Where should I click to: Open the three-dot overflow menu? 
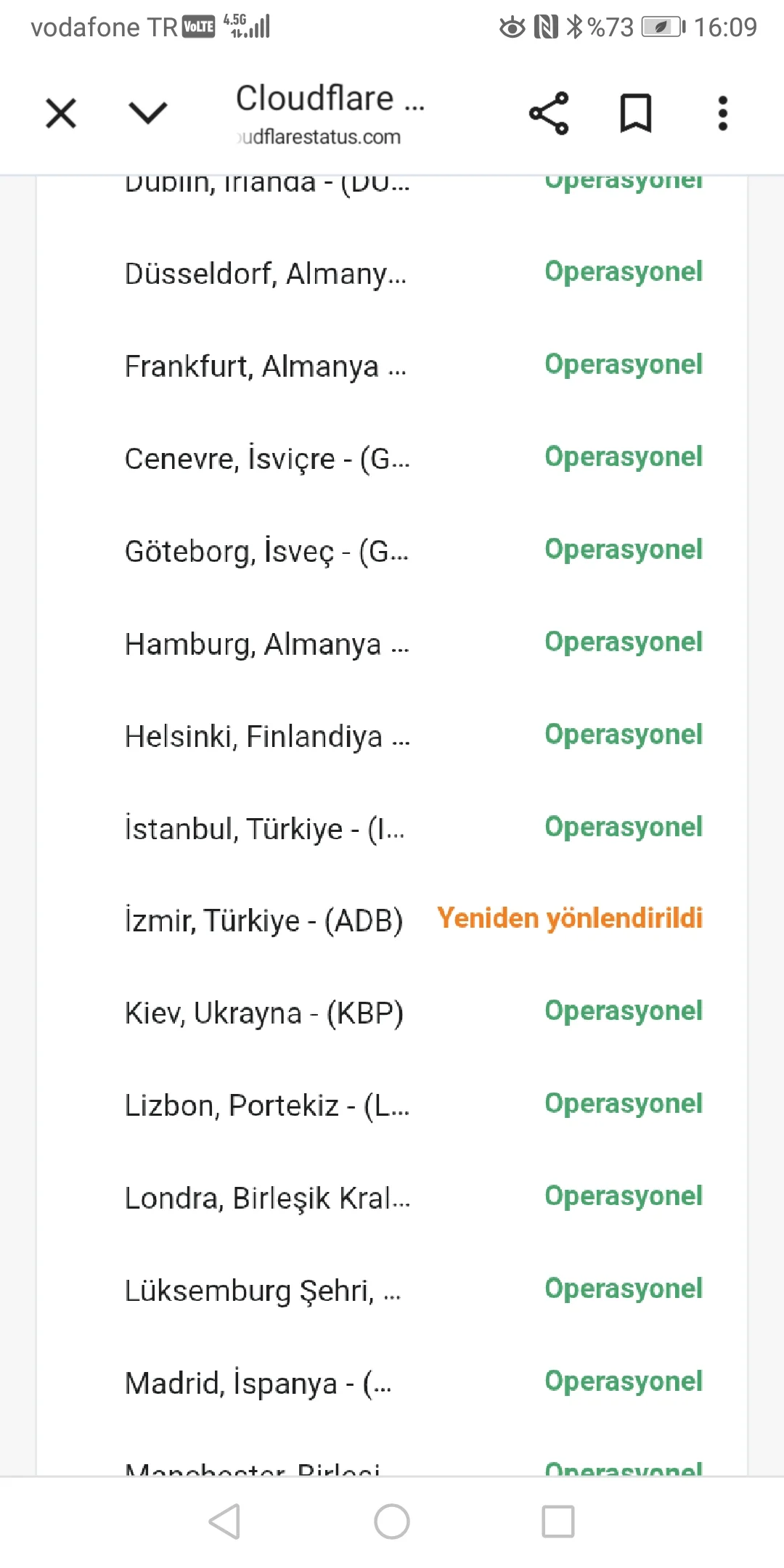[x=722, y=113]
